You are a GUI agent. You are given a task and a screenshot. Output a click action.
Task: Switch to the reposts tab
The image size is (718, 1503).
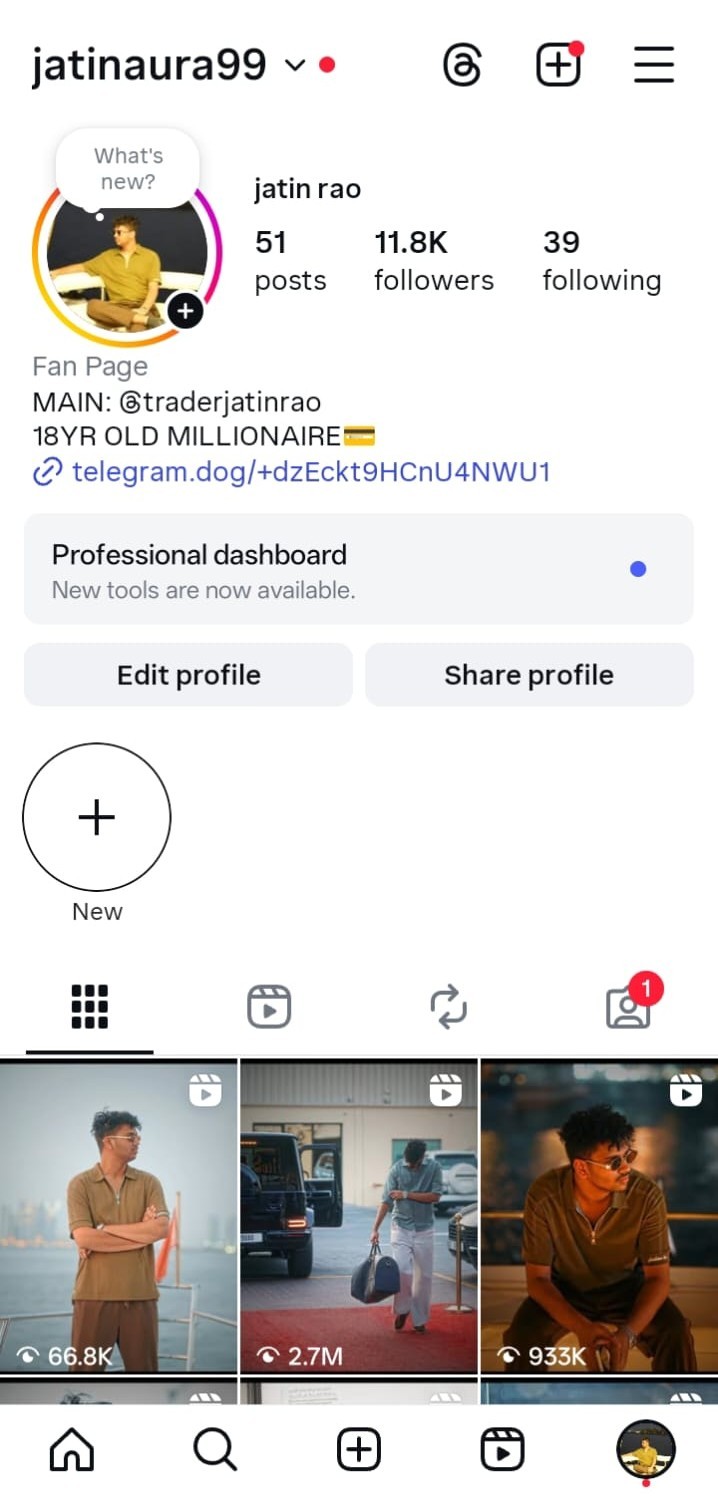448,1007
